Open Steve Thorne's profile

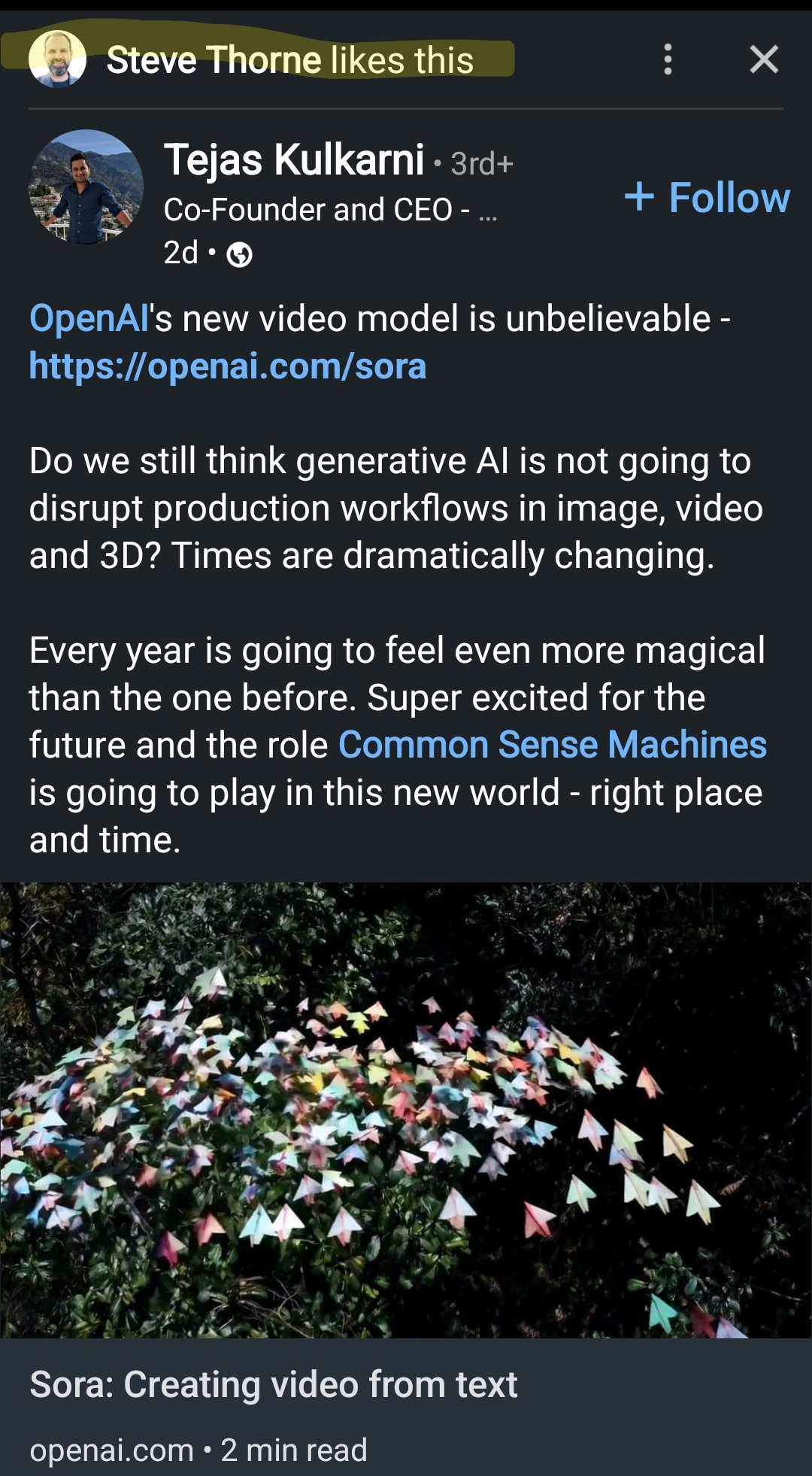tap(214, 60)
